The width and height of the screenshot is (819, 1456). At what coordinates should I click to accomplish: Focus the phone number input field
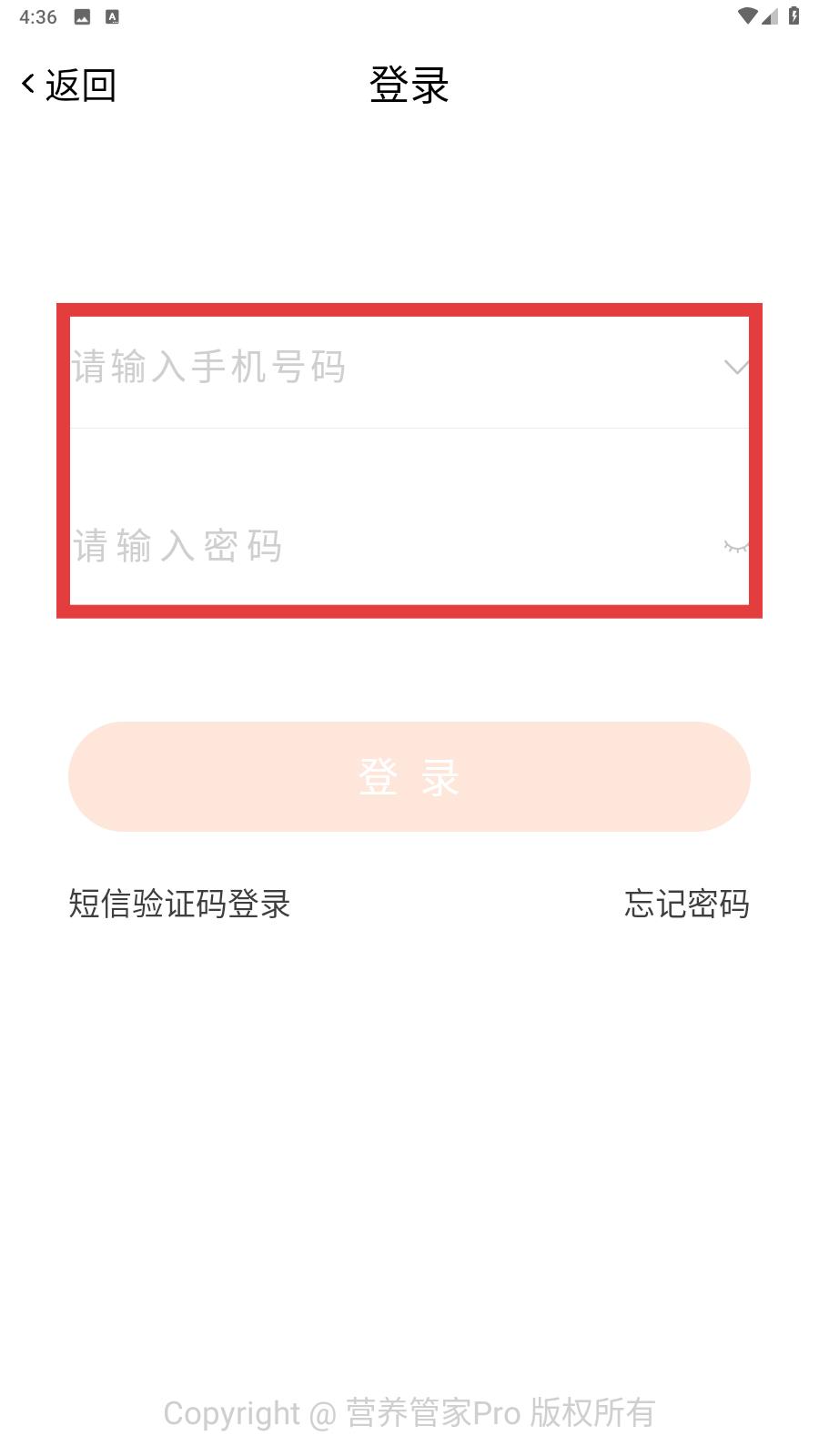coord(391,368)
